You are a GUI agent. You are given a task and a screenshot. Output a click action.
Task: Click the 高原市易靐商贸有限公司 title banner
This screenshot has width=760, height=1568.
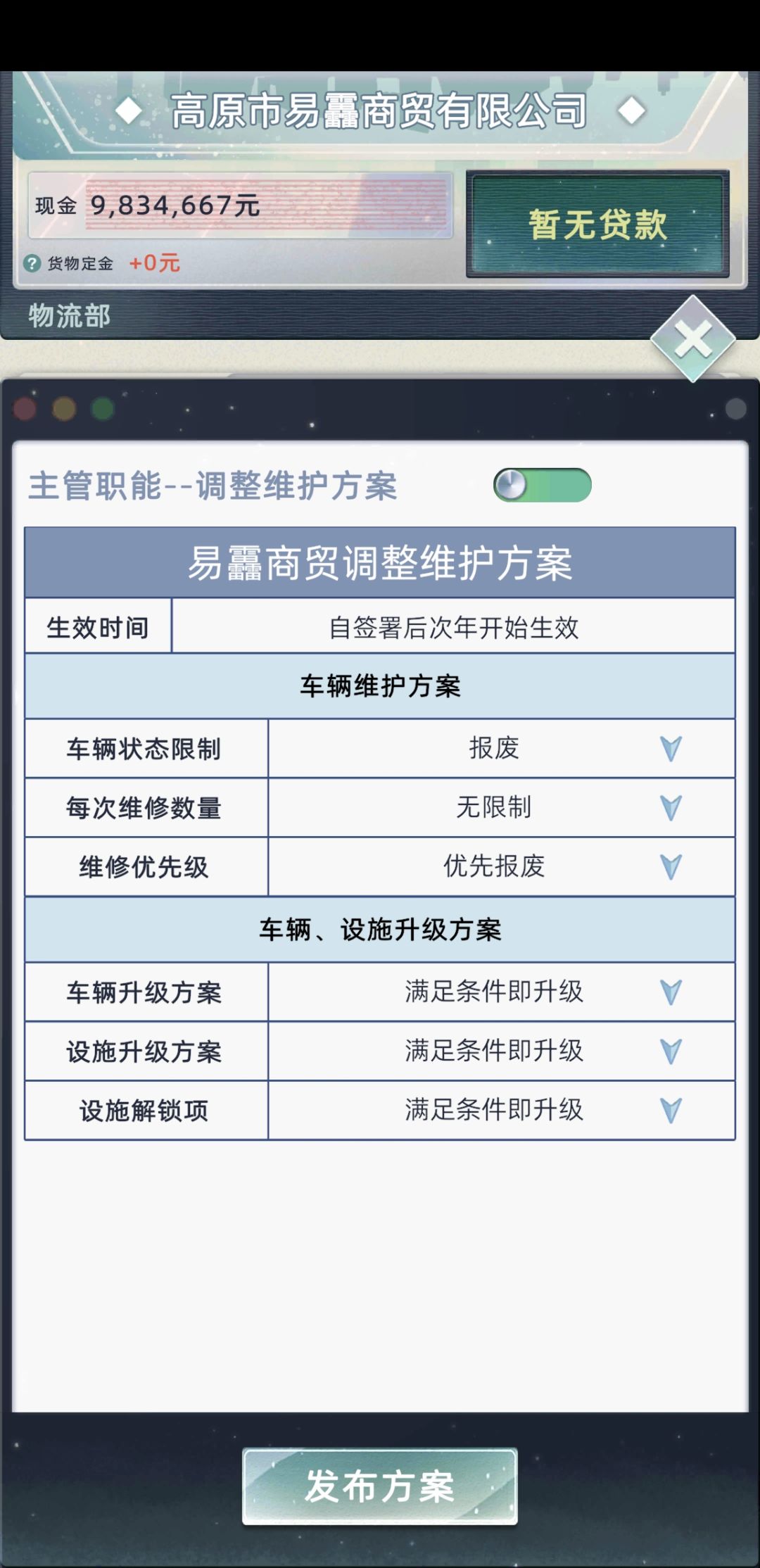[x=380, y=109]
